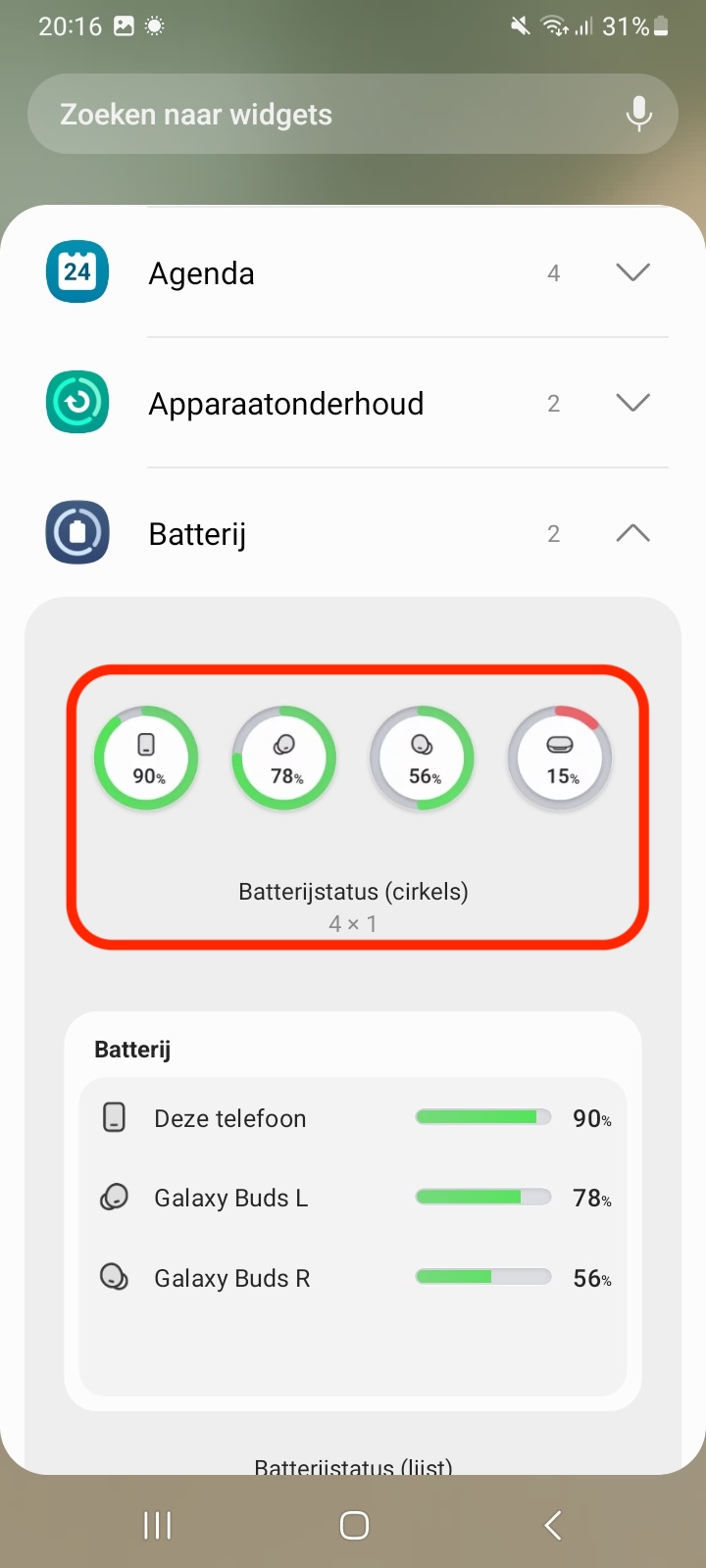The height and width of the screenshot is (1568, 706).
Task: Expand the Apparaatonderhoud widget group
Action: (632, 403)
